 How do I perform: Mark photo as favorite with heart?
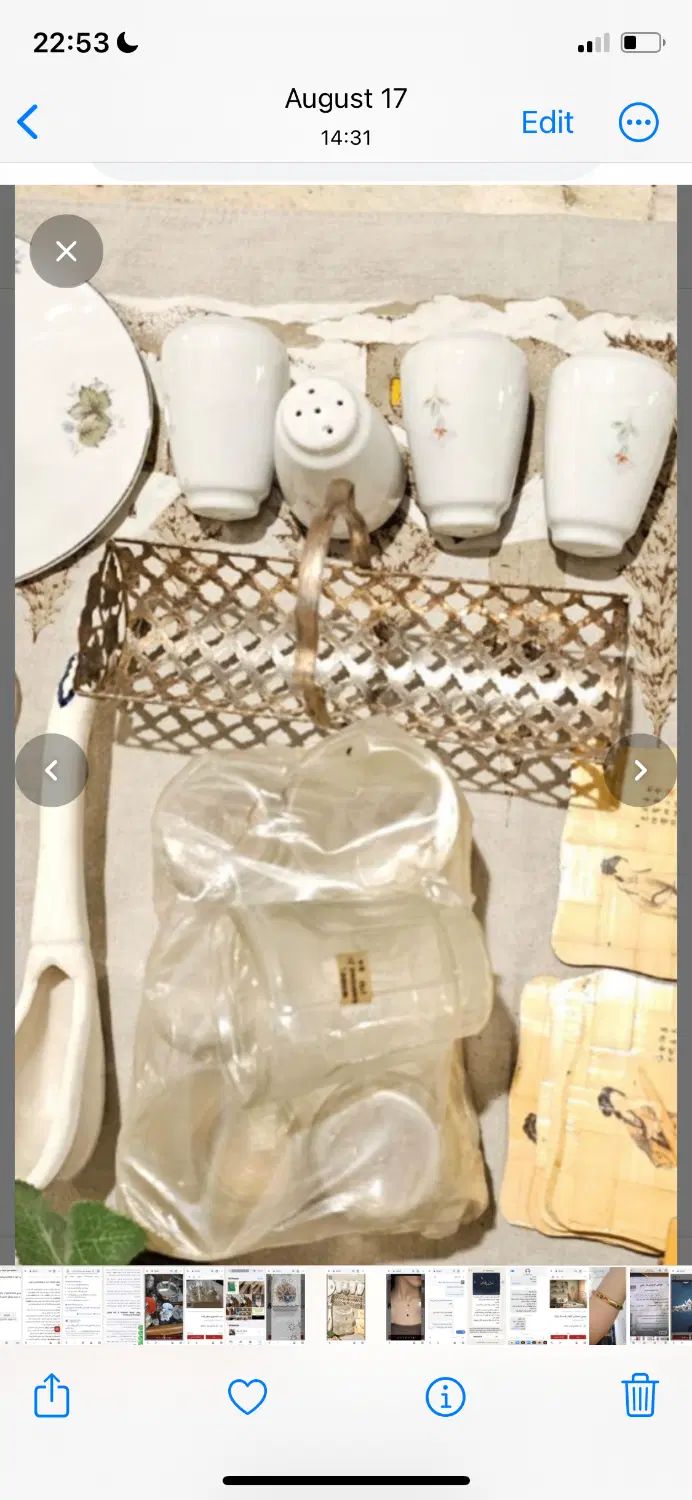coord(247,1396)
